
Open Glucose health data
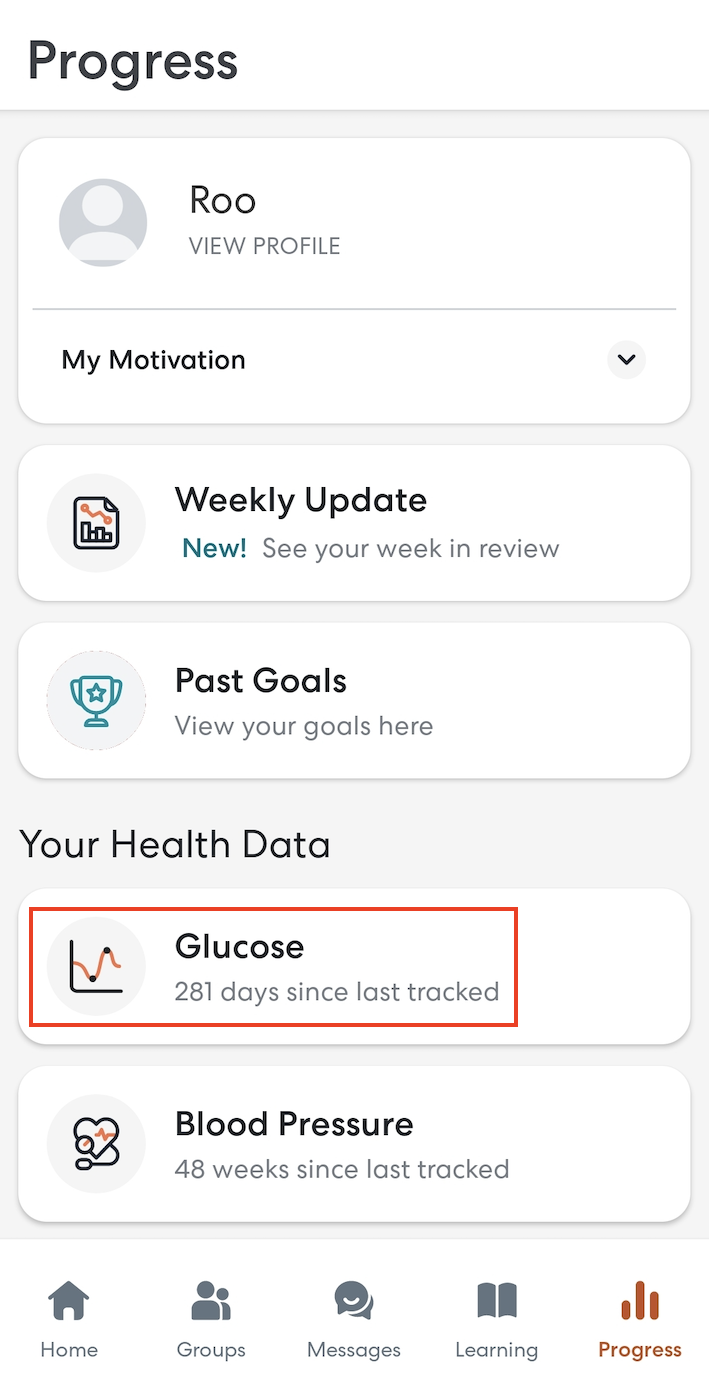point(354,967)
